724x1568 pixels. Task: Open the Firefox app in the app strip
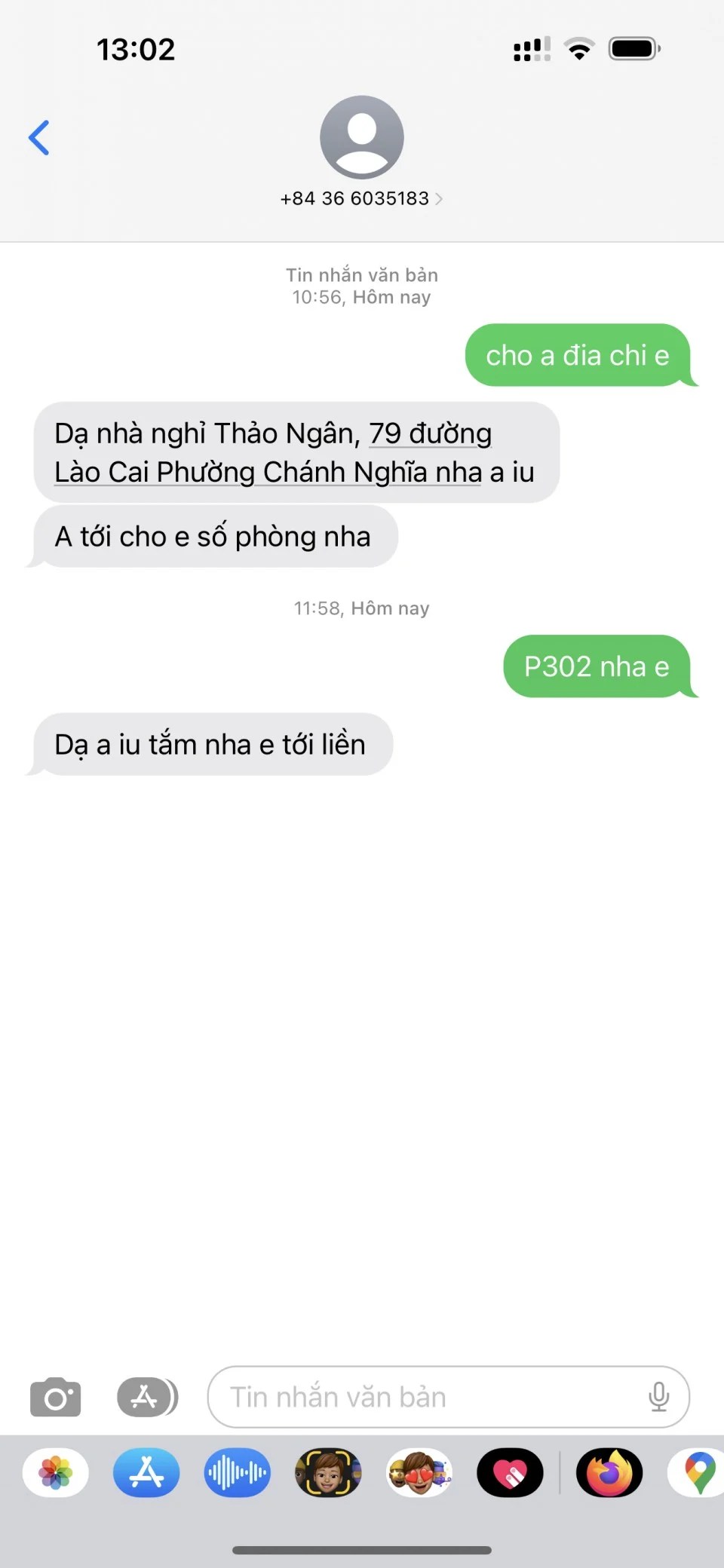[609, 1473]
